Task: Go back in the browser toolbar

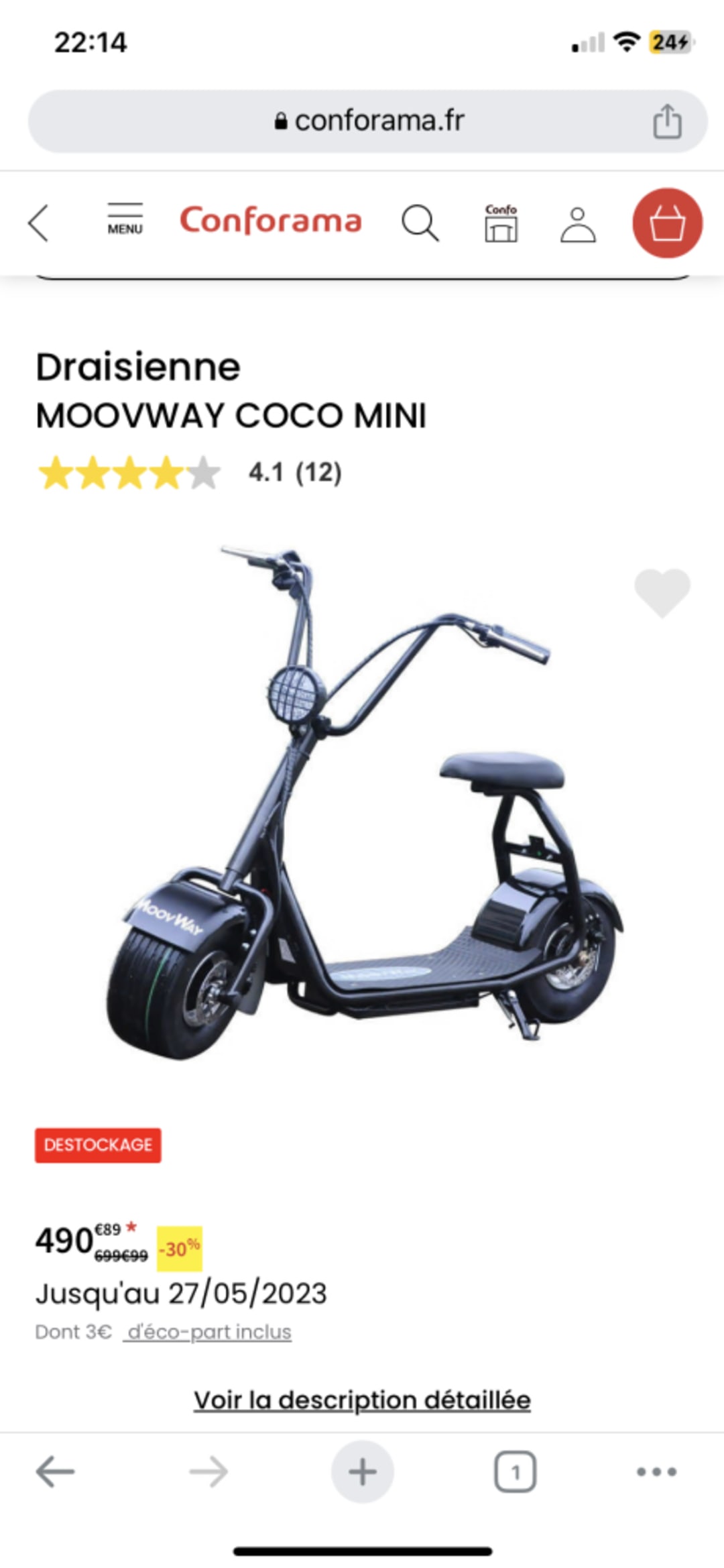Action: click(55, 1472)
